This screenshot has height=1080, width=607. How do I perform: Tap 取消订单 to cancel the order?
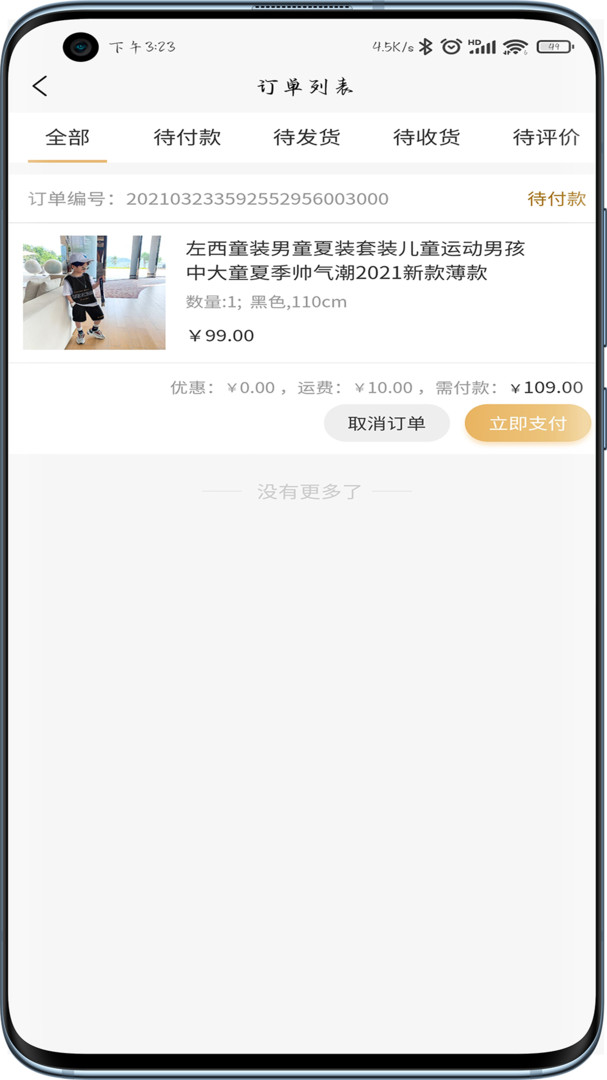[386, 424]
